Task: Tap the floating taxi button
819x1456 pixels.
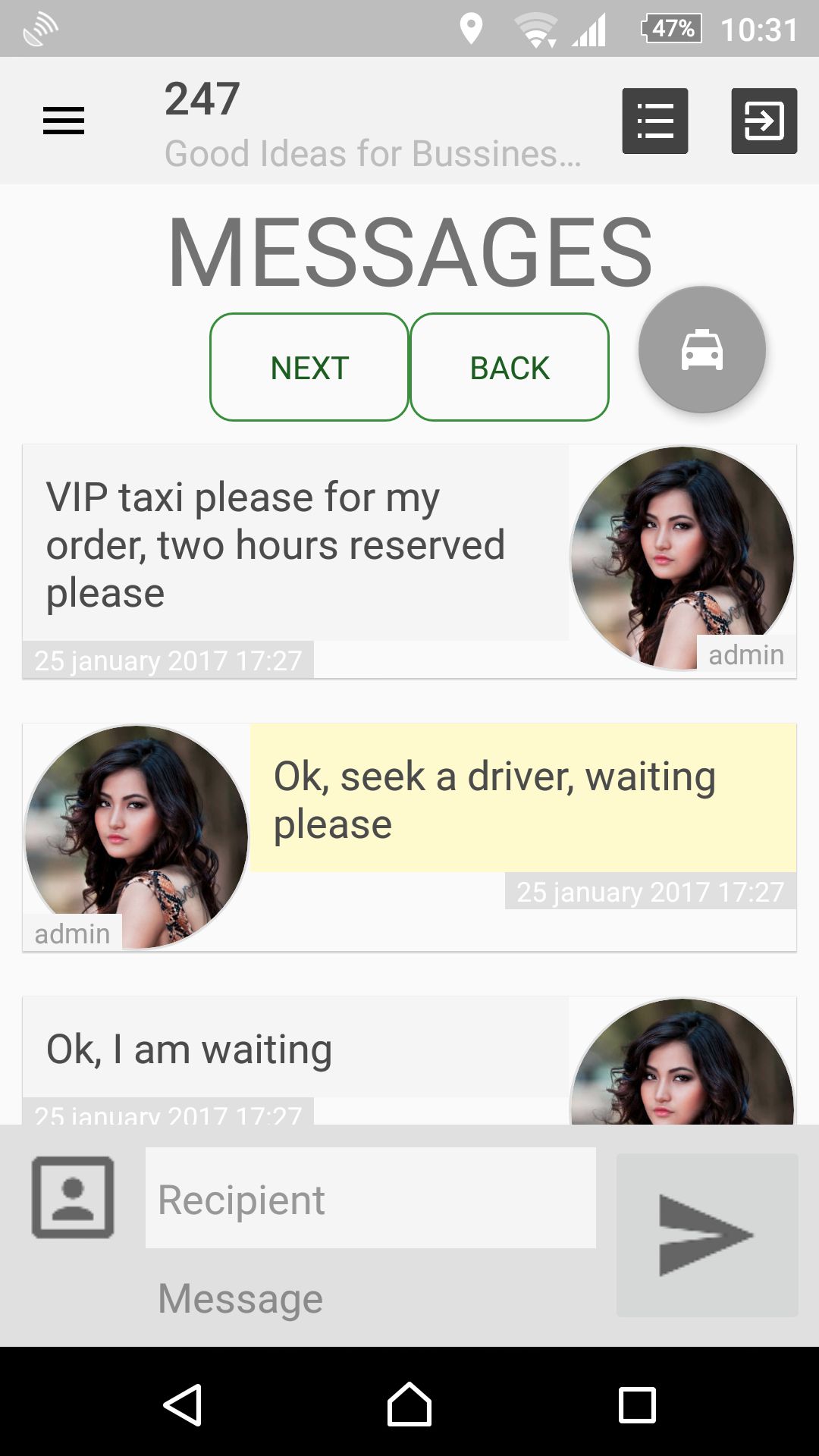Action: tap(702, 350)
